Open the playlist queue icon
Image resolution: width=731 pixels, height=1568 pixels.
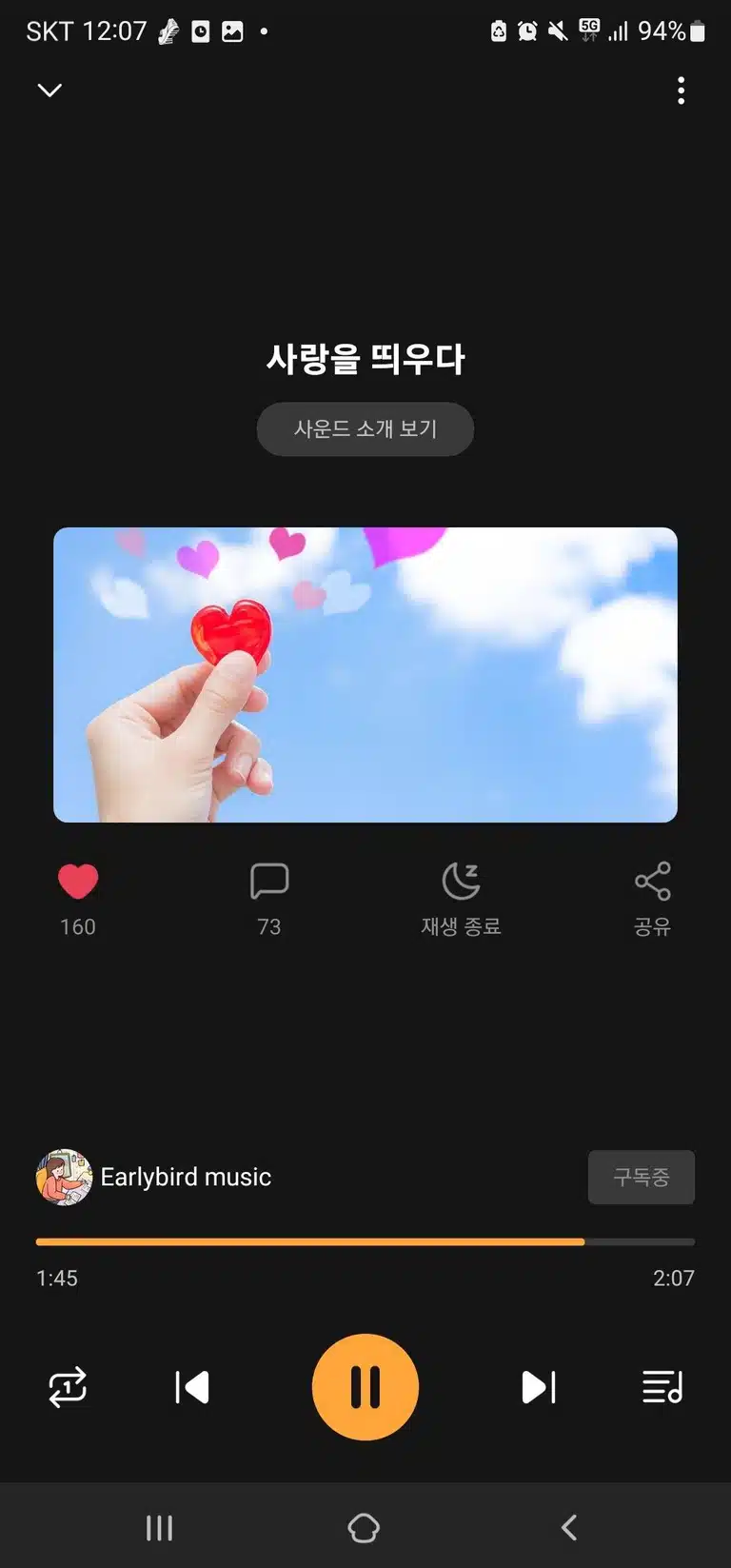(x=662, y=1387)
